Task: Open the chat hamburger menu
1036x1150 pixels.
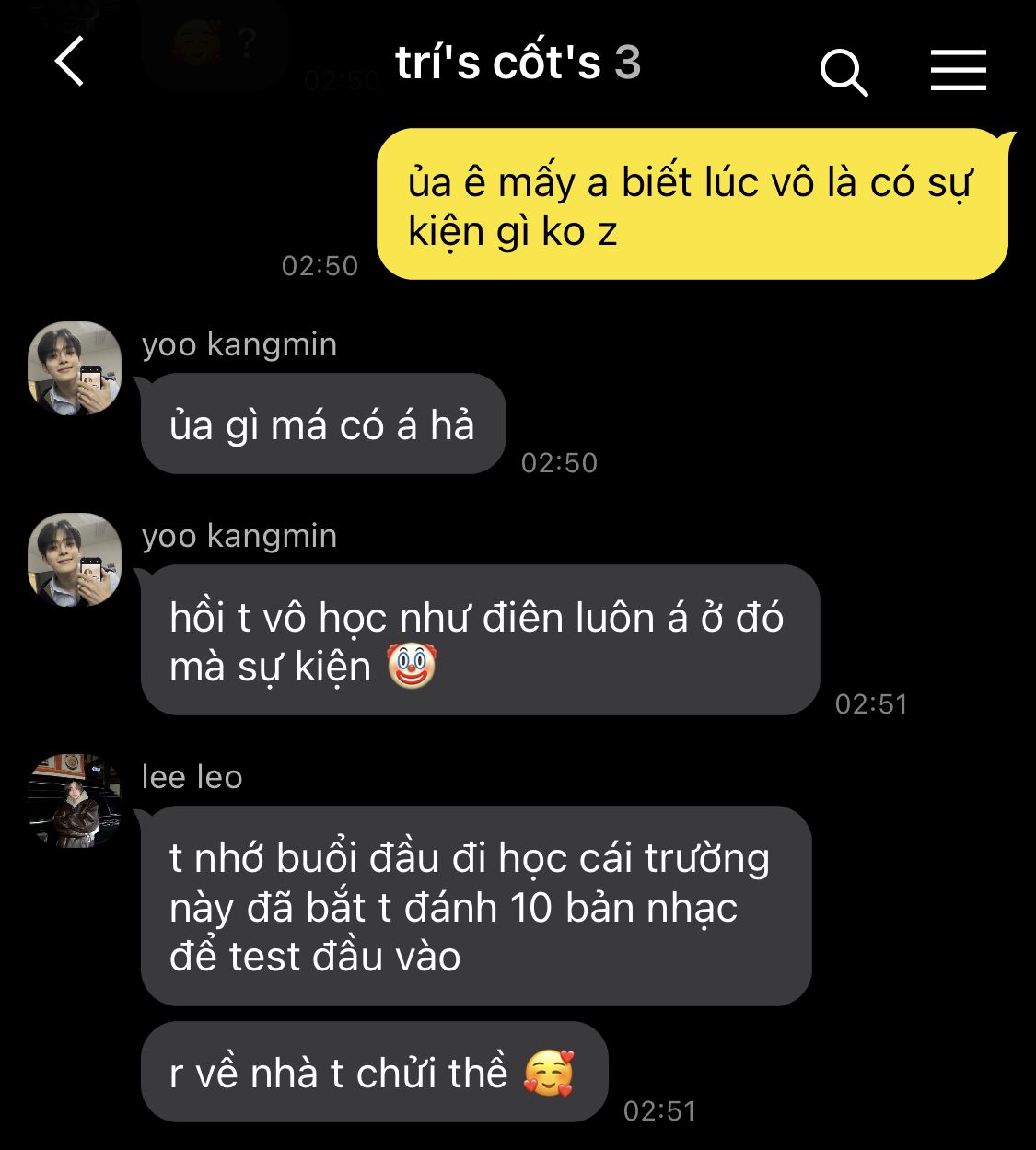Action: point(958,71)
